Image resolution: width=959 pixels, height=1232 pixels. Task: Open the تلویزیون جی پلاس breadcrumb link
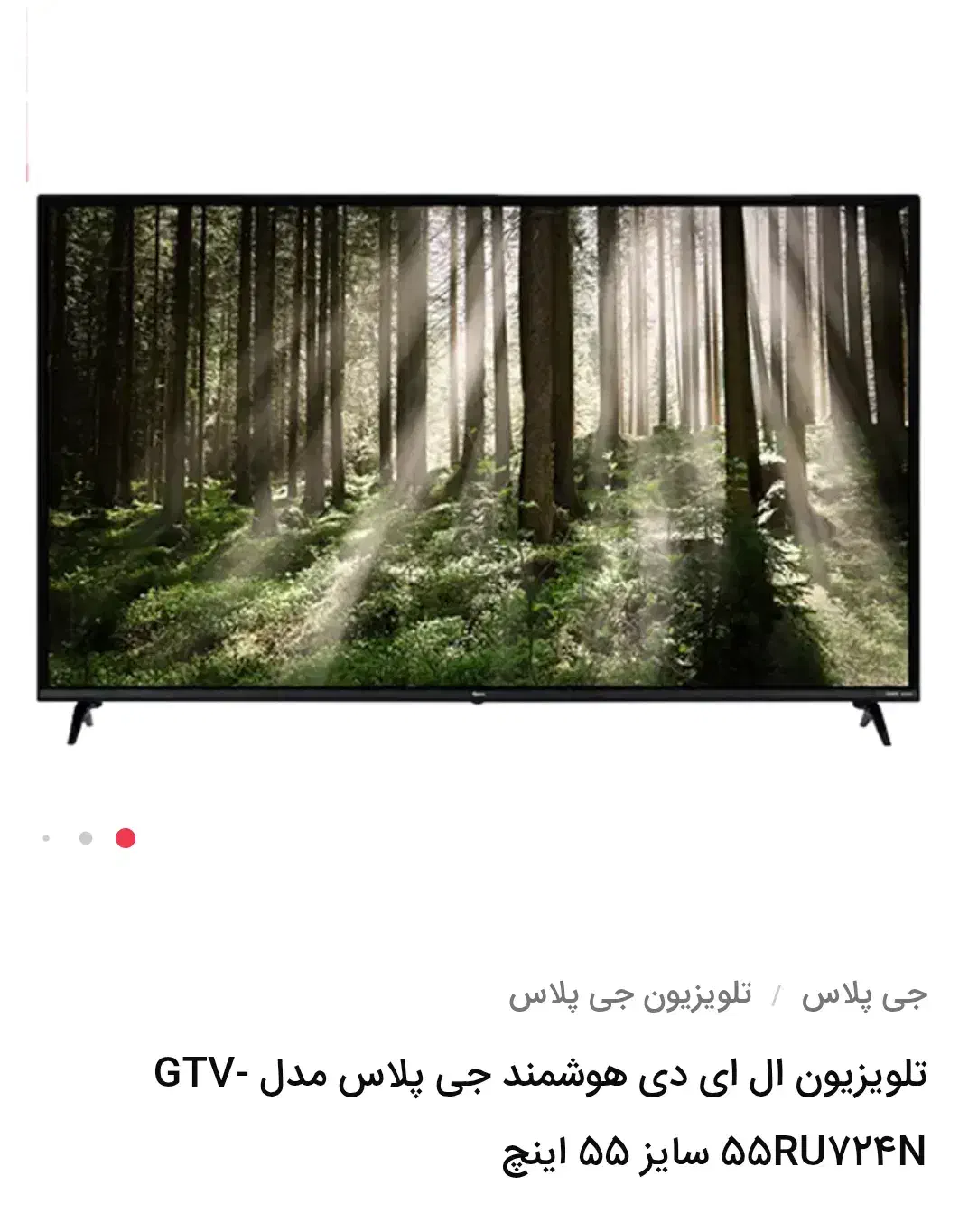pyautogui.click(x=629, y=995)
